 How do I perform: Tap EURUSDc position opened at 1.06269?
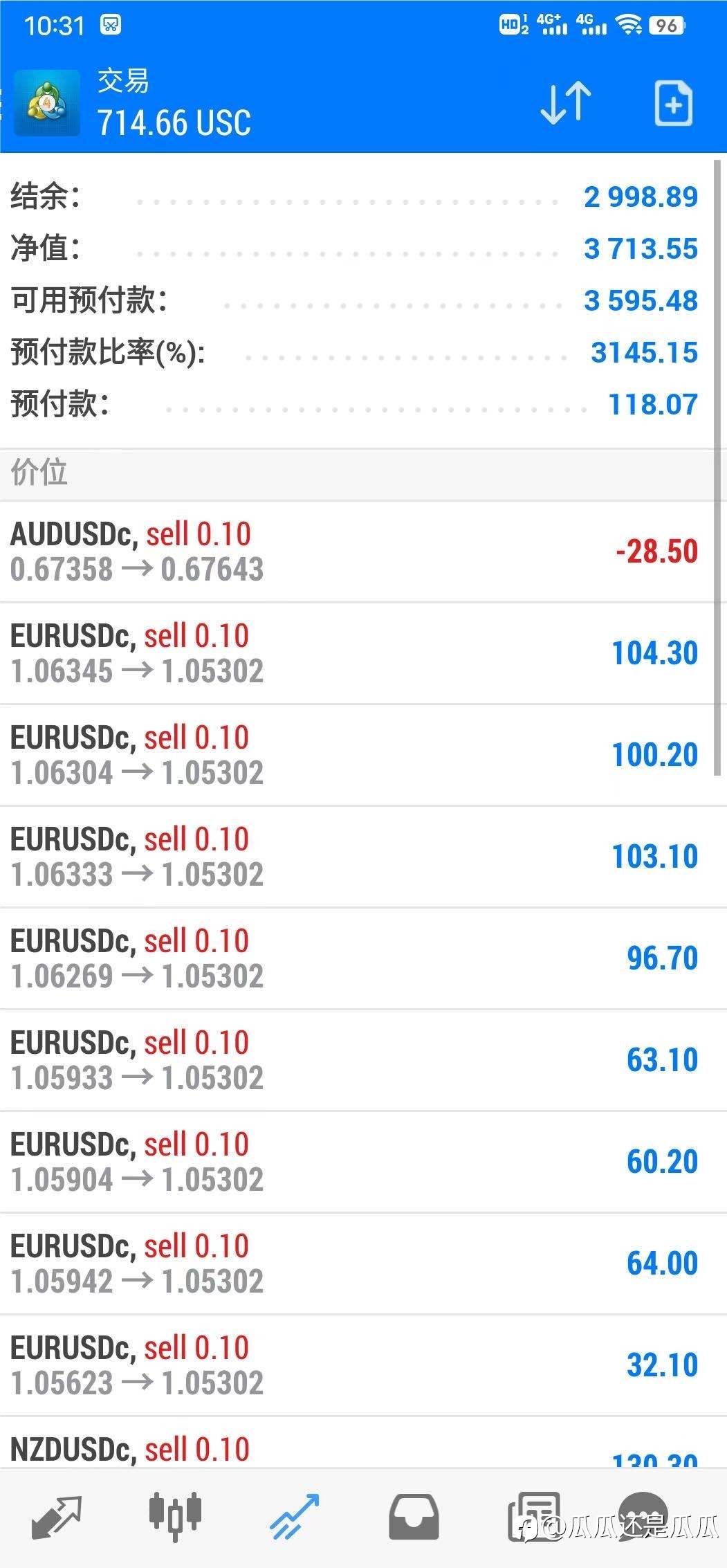[x=354, y=958]
